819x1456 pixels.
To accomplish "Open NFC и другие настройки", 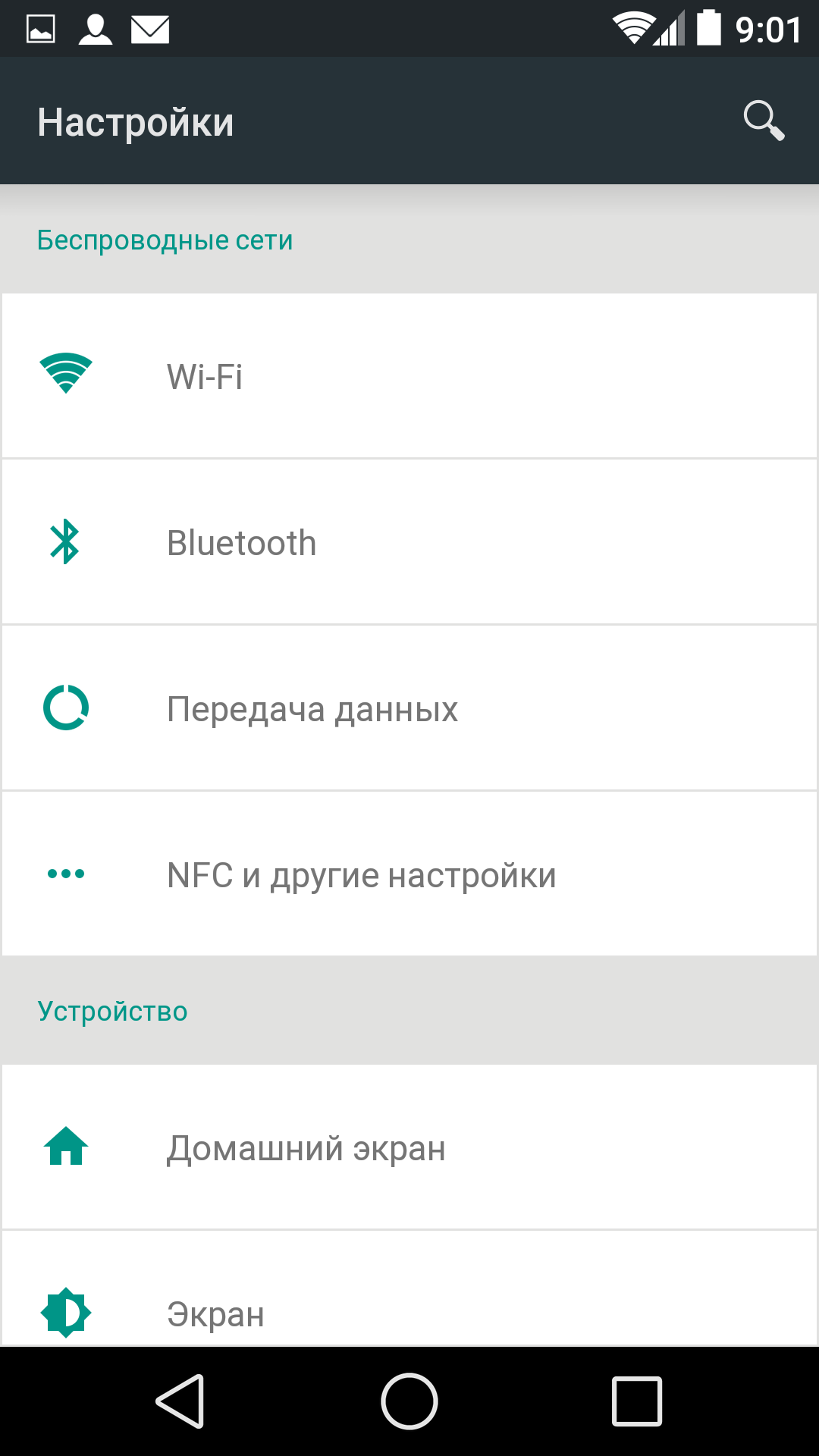I will pyautogui.click(x=409, y=874).
